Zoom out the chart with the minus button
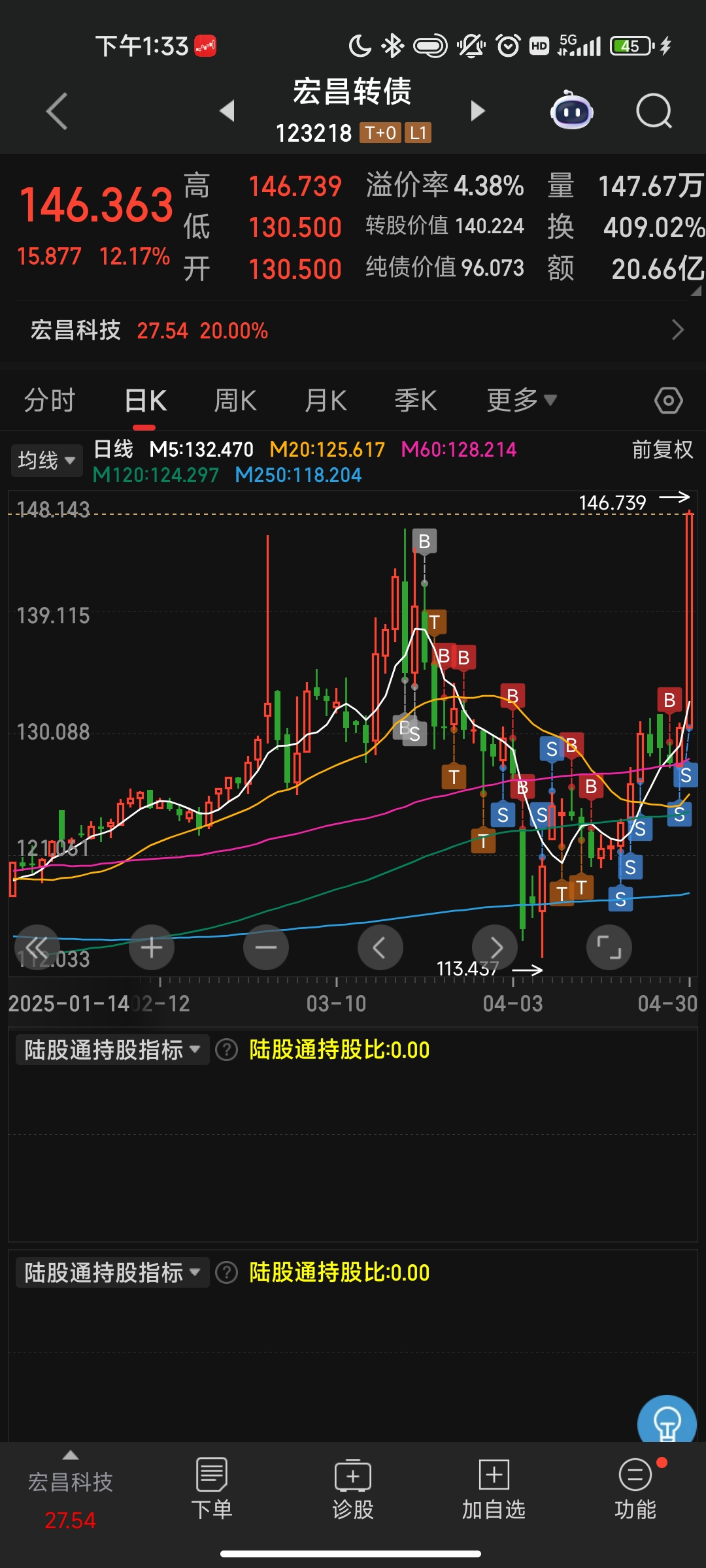This screenshot has width=706, height=1568. coord(266,947)
